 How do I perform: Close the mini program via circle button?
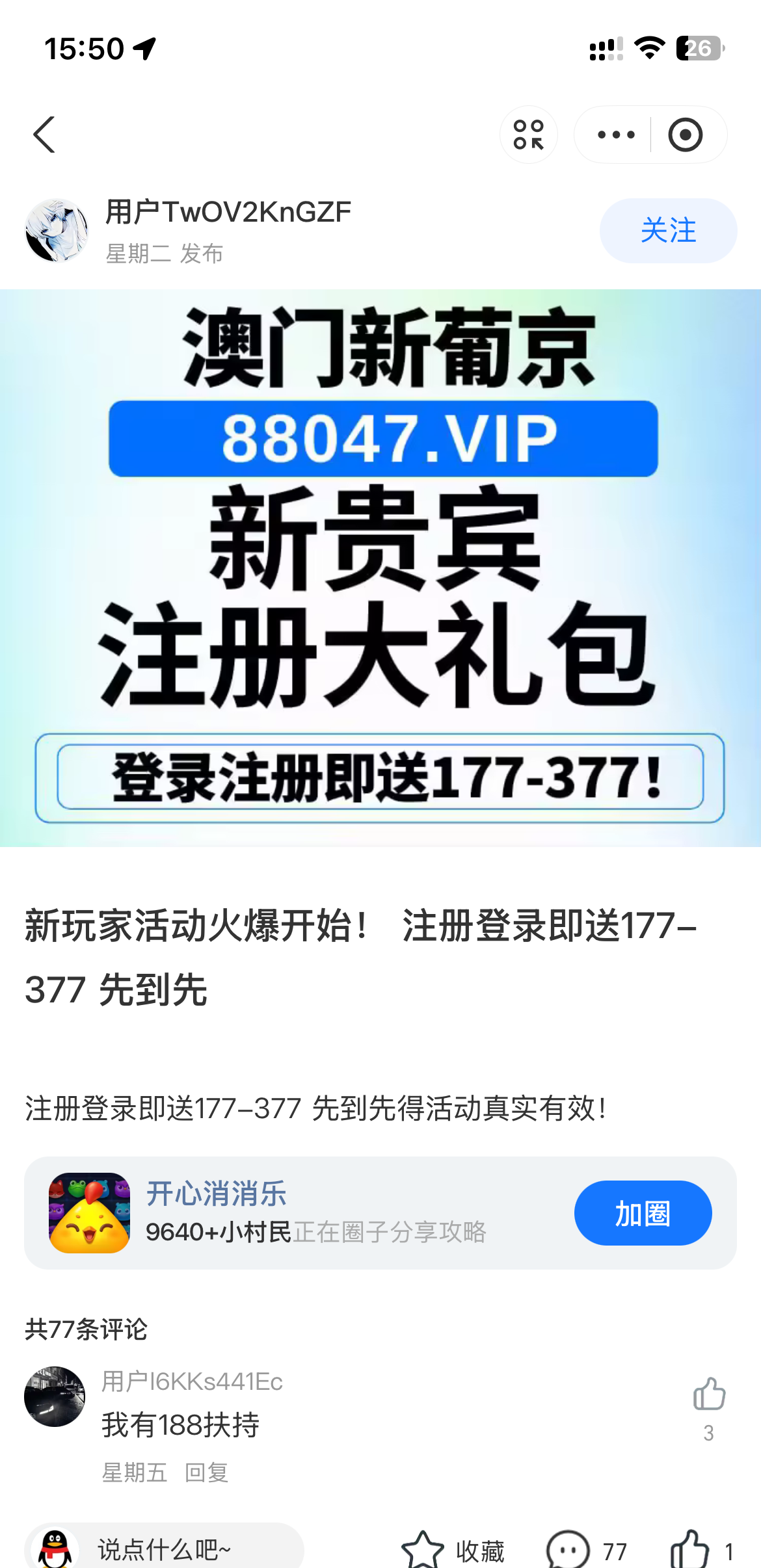pyautogui.click(x=685, y=135)
